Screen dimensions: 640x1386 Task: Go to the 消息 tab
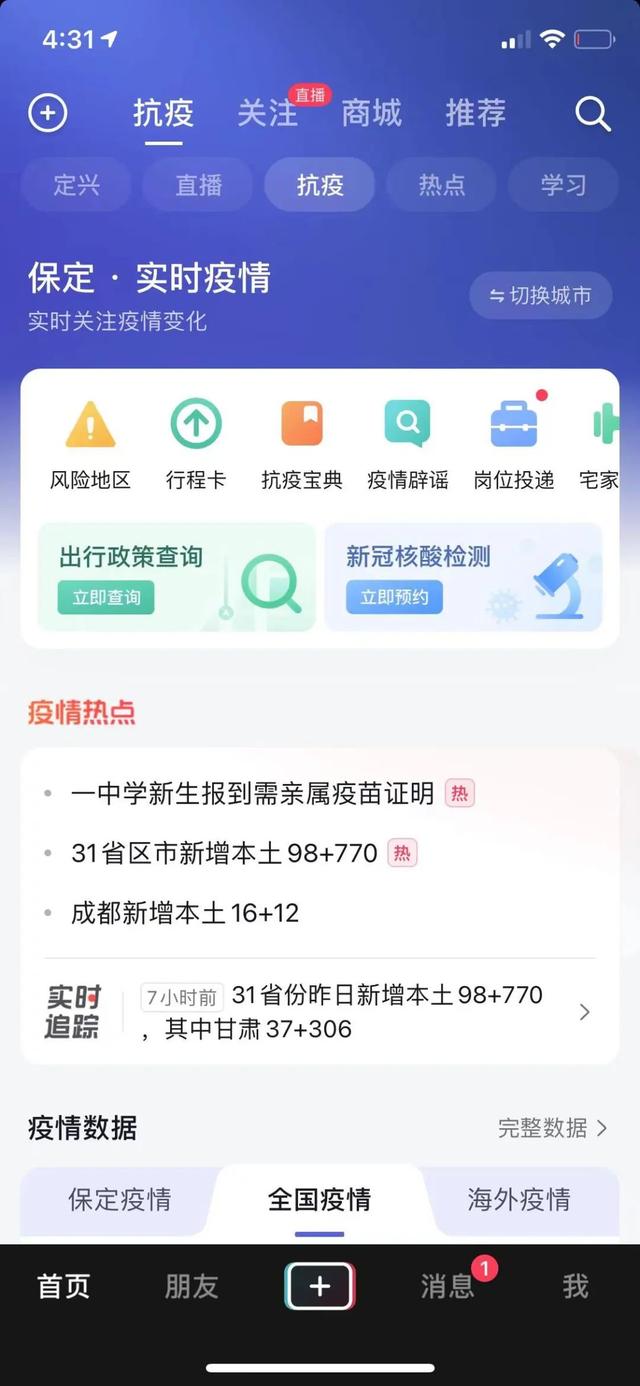447,1286
